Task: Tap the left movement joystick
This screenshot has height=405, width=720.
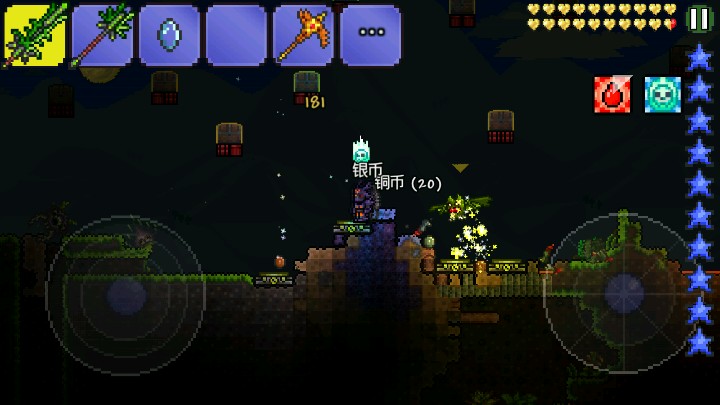Action: pos(125,295)
